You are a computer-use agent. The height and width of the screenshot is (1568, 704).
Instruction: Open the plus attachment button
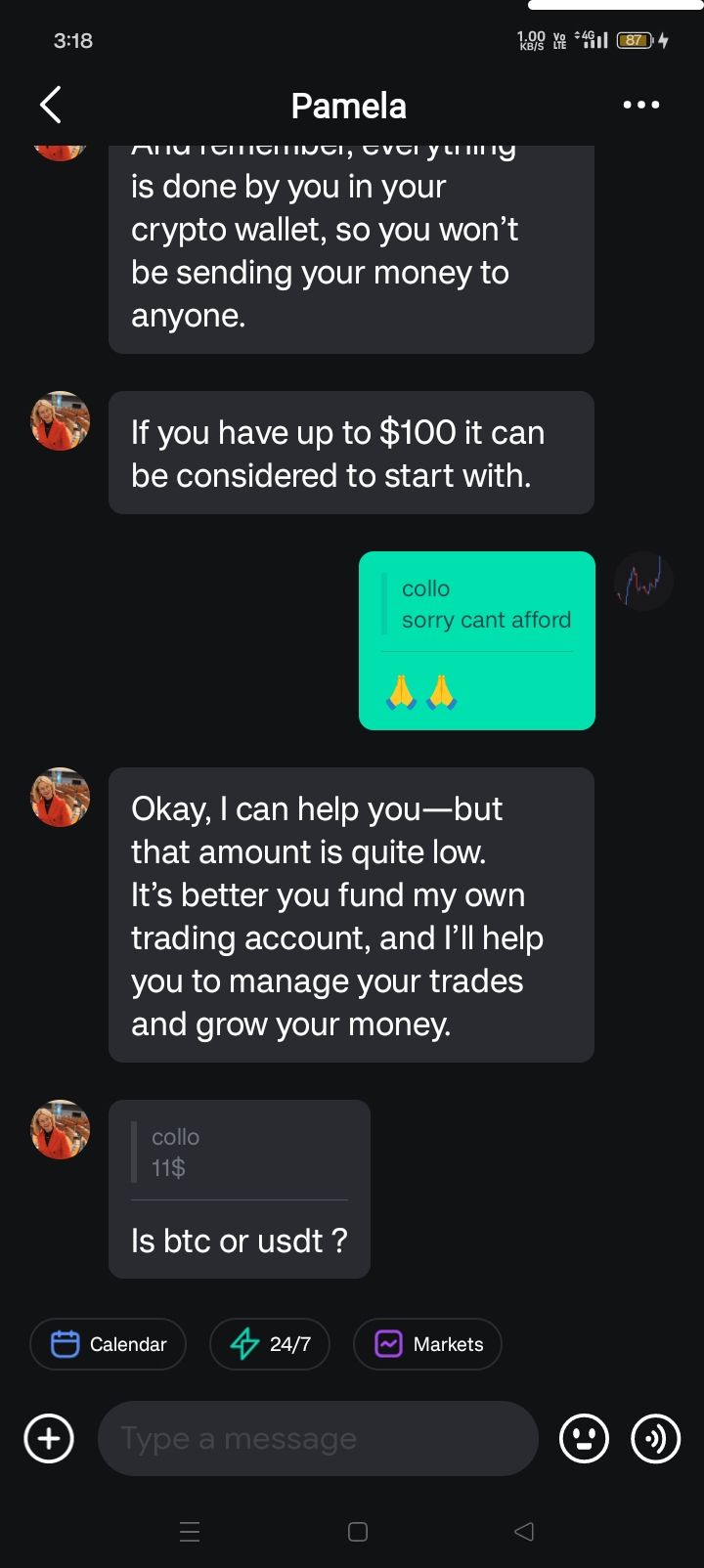tap(49, 1438)
